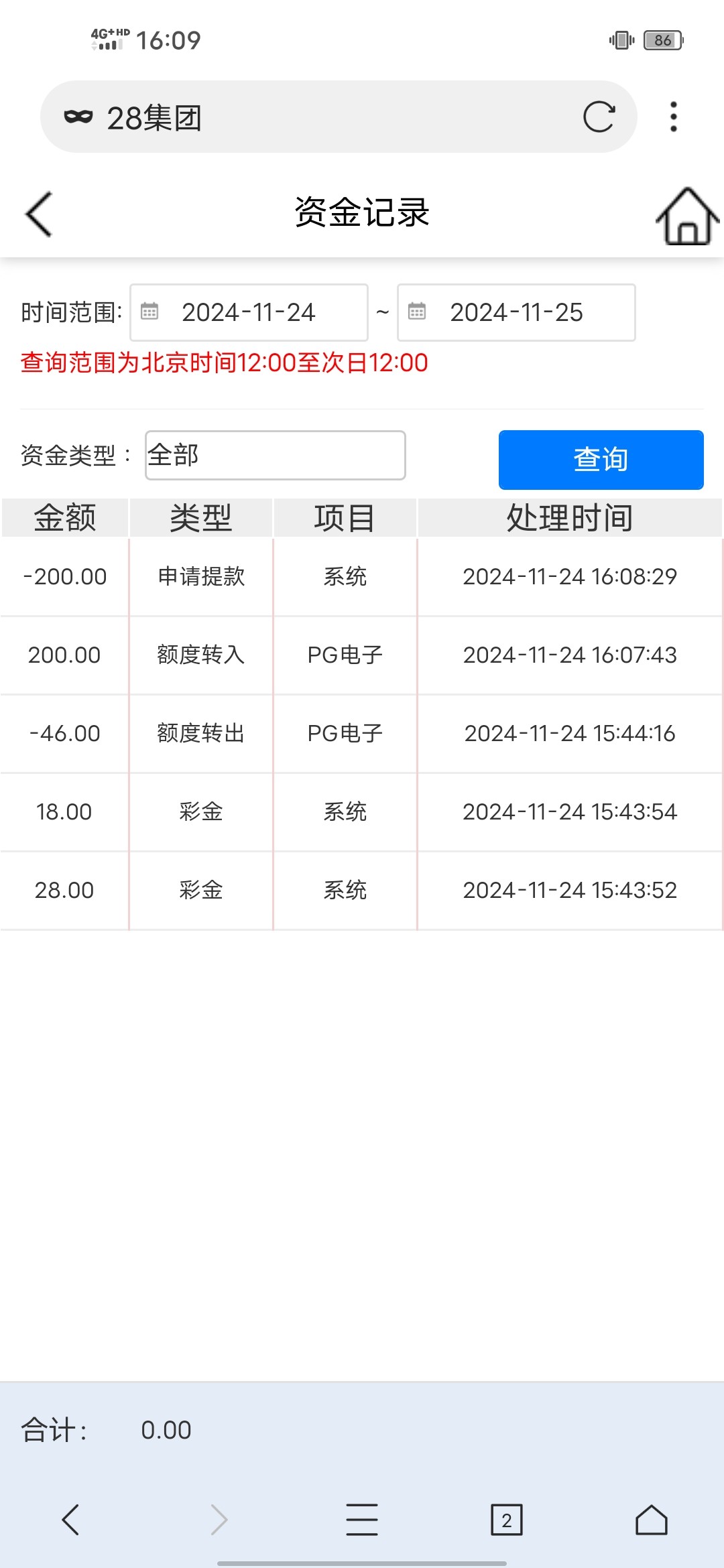Open browser tabs switcher showing 2
Image resolution: width=724 pixels, height=1568 pixels.
[506, 1520]
